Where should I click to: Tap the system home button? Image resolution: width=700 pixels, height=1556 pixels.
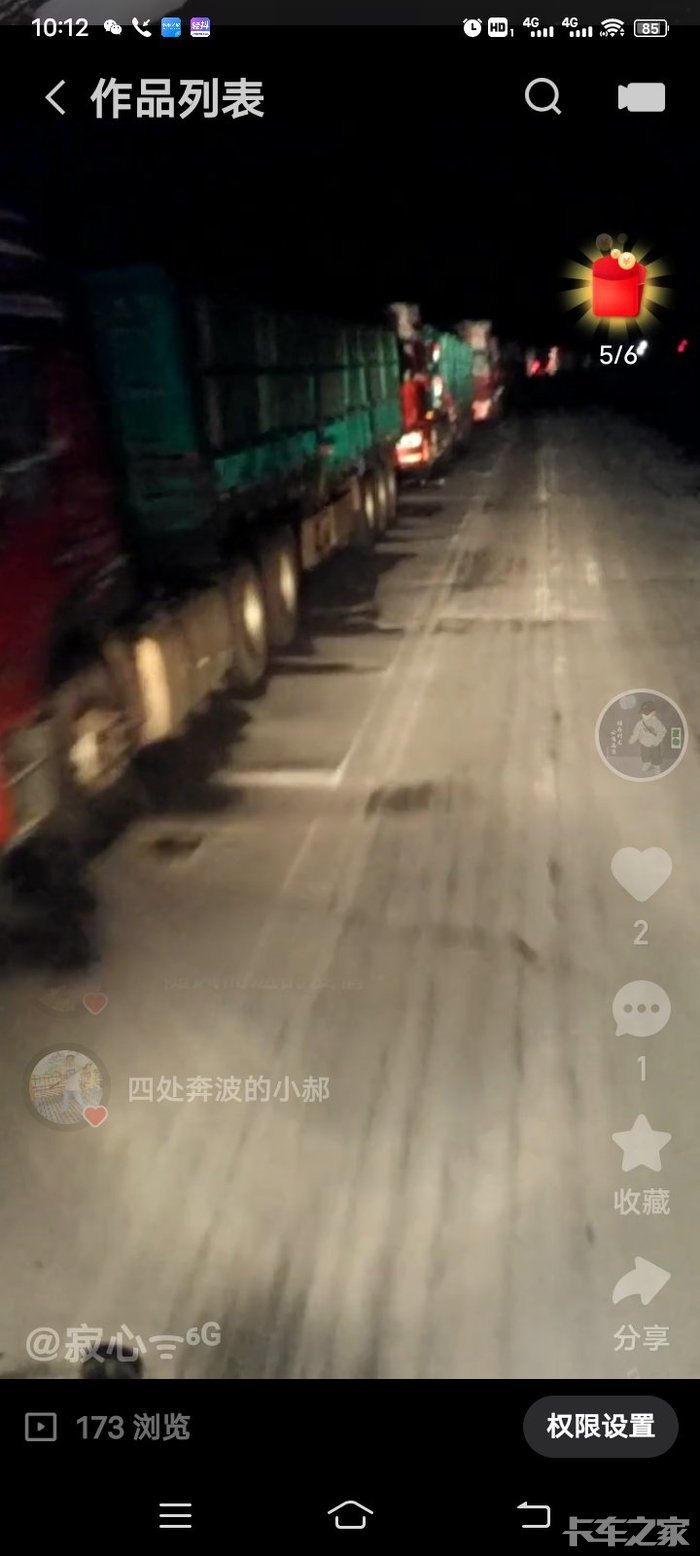pyautogui.click(x=350, y=1515)
